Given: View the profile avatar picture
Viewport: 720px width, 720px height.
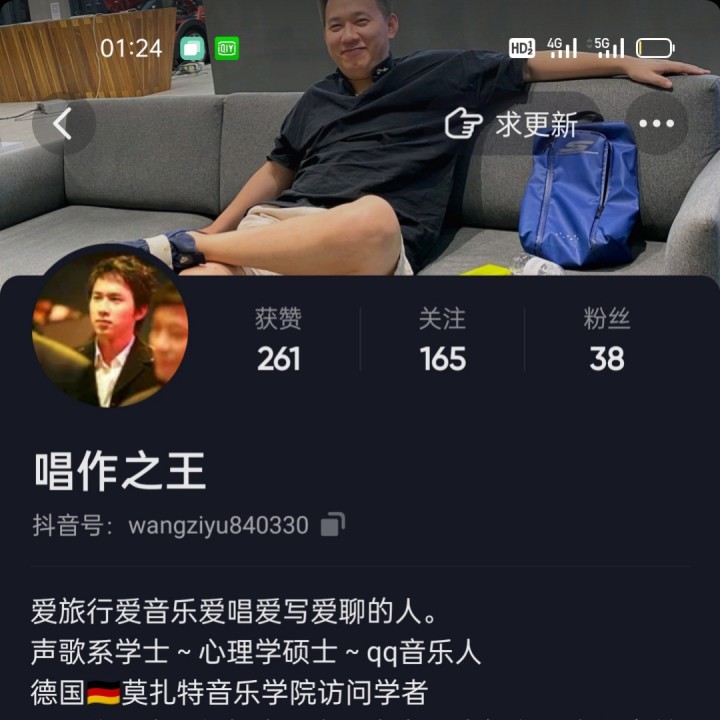Looking at the screenshot, I should point(110,326).
